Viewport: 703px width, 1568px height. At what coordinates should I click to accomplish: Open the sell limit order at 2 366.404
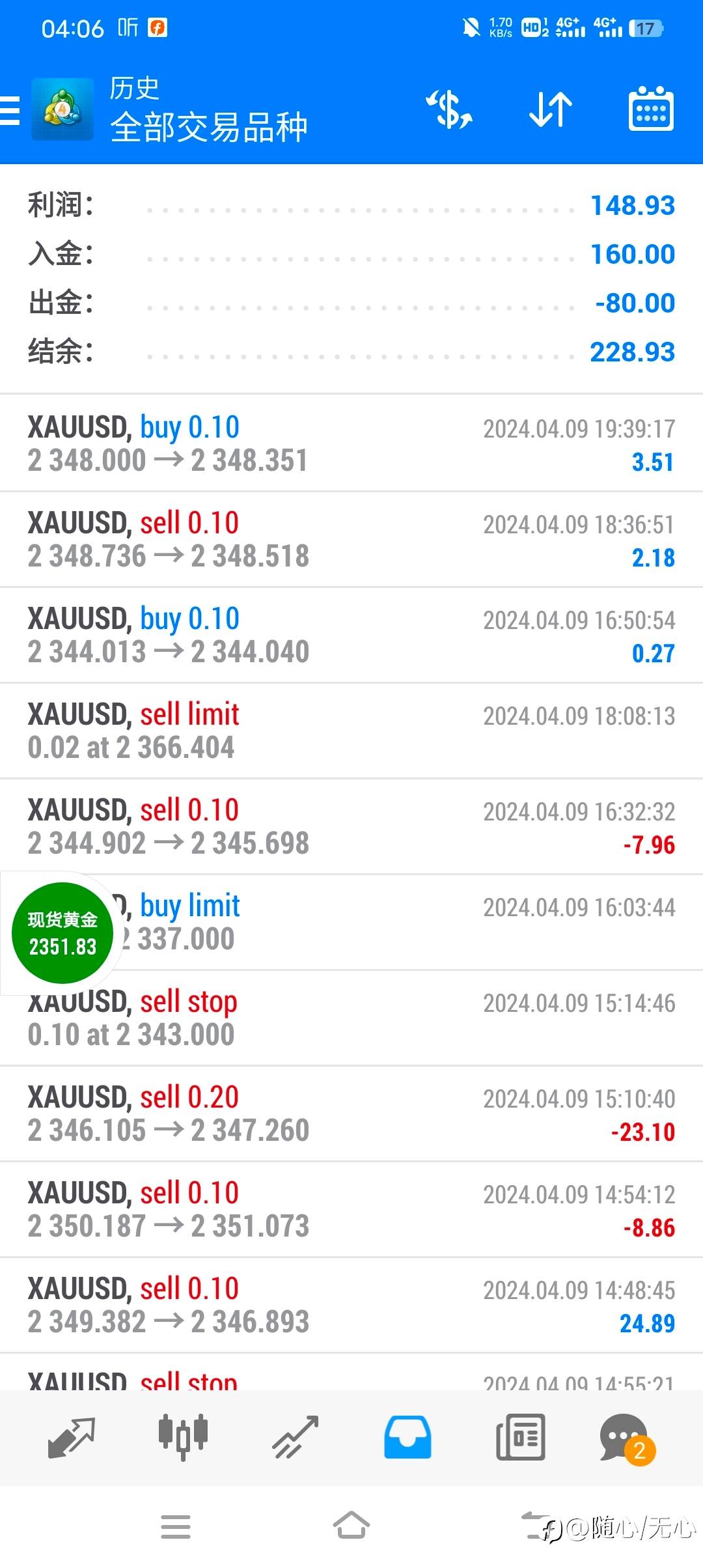click(351, 731)
